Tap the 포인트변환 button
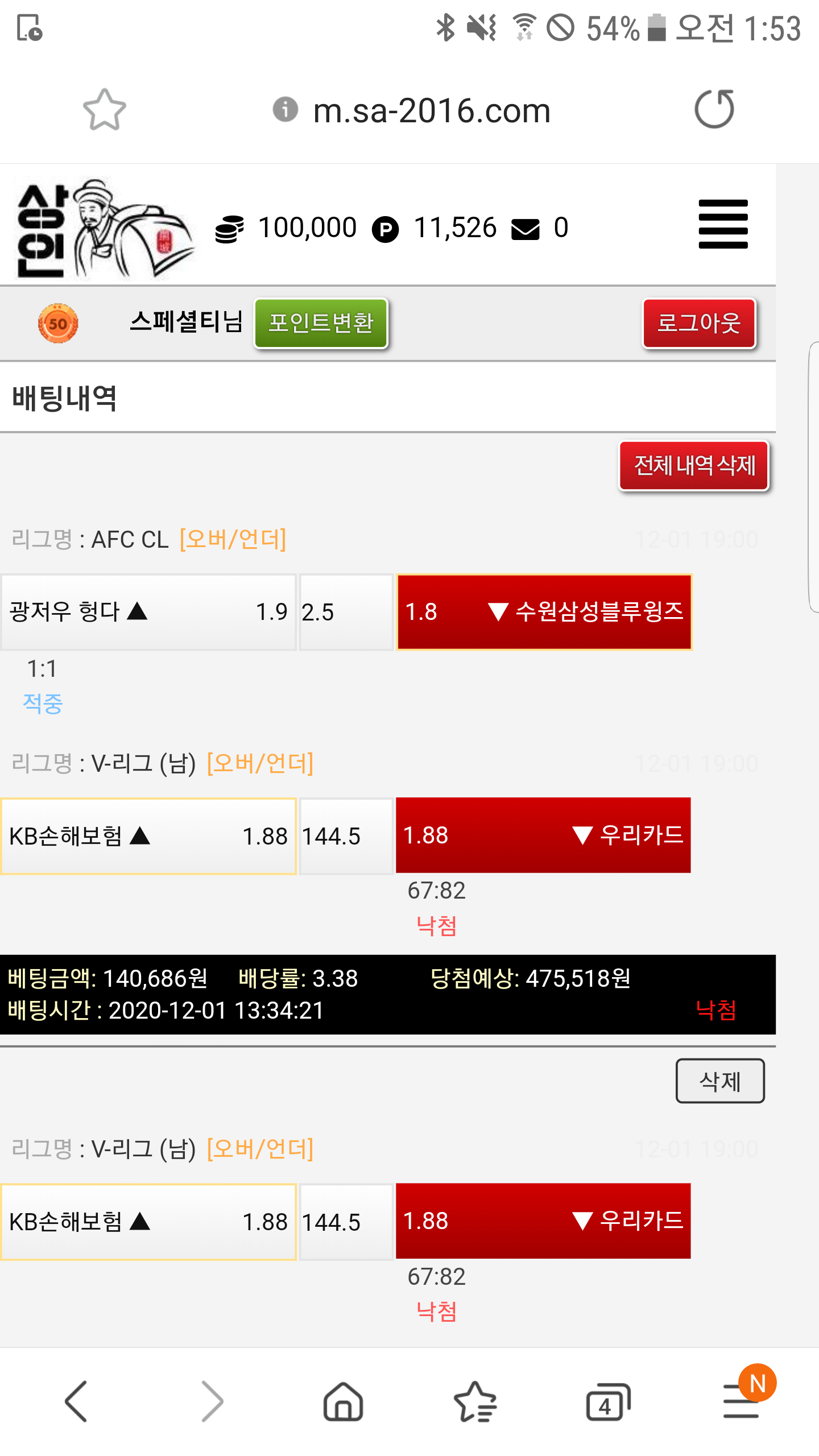 click(x=321, y=323)
